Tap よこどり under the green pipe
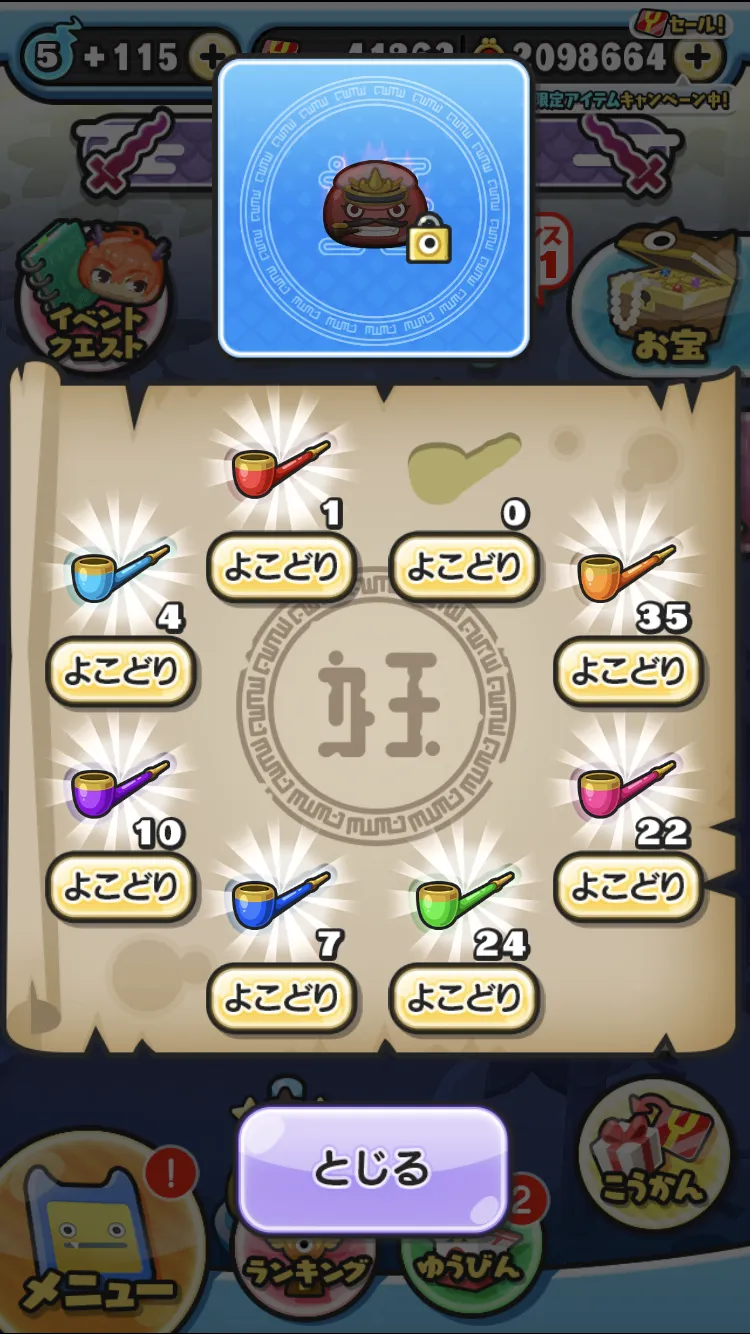 [463, 997]
